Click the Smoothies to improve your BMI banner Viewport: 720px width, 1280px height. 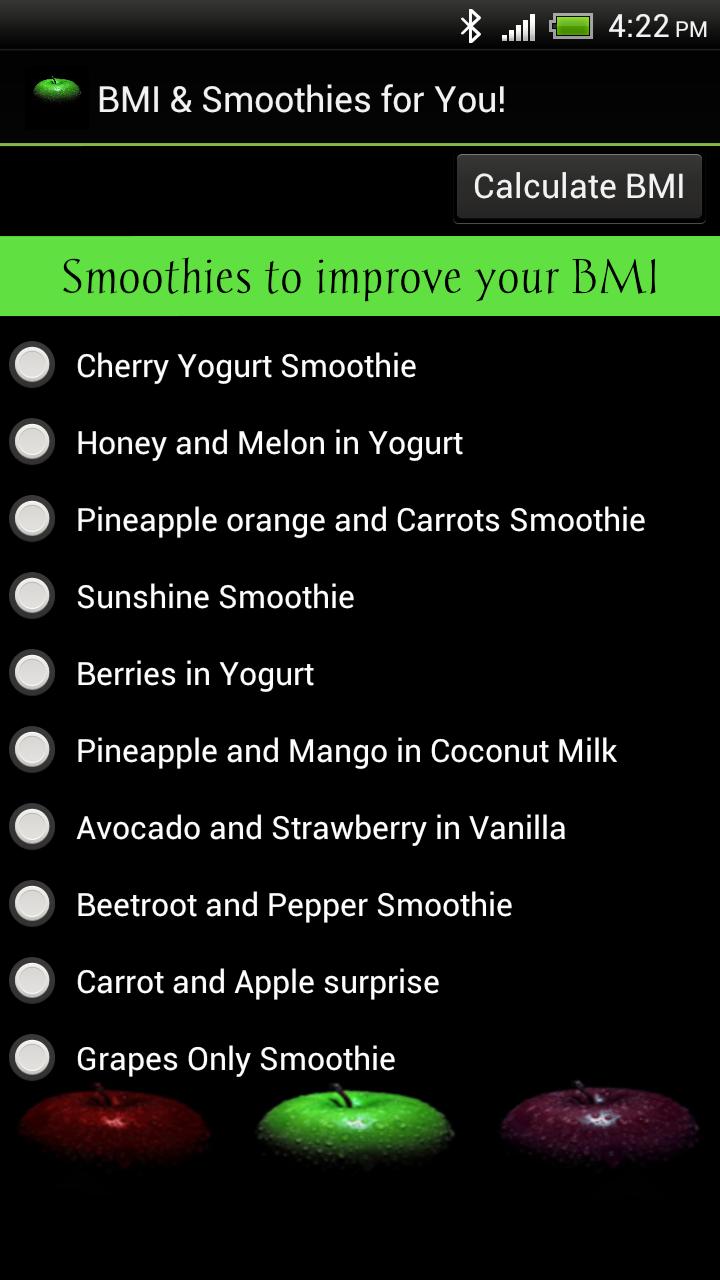tap(360, 277)
